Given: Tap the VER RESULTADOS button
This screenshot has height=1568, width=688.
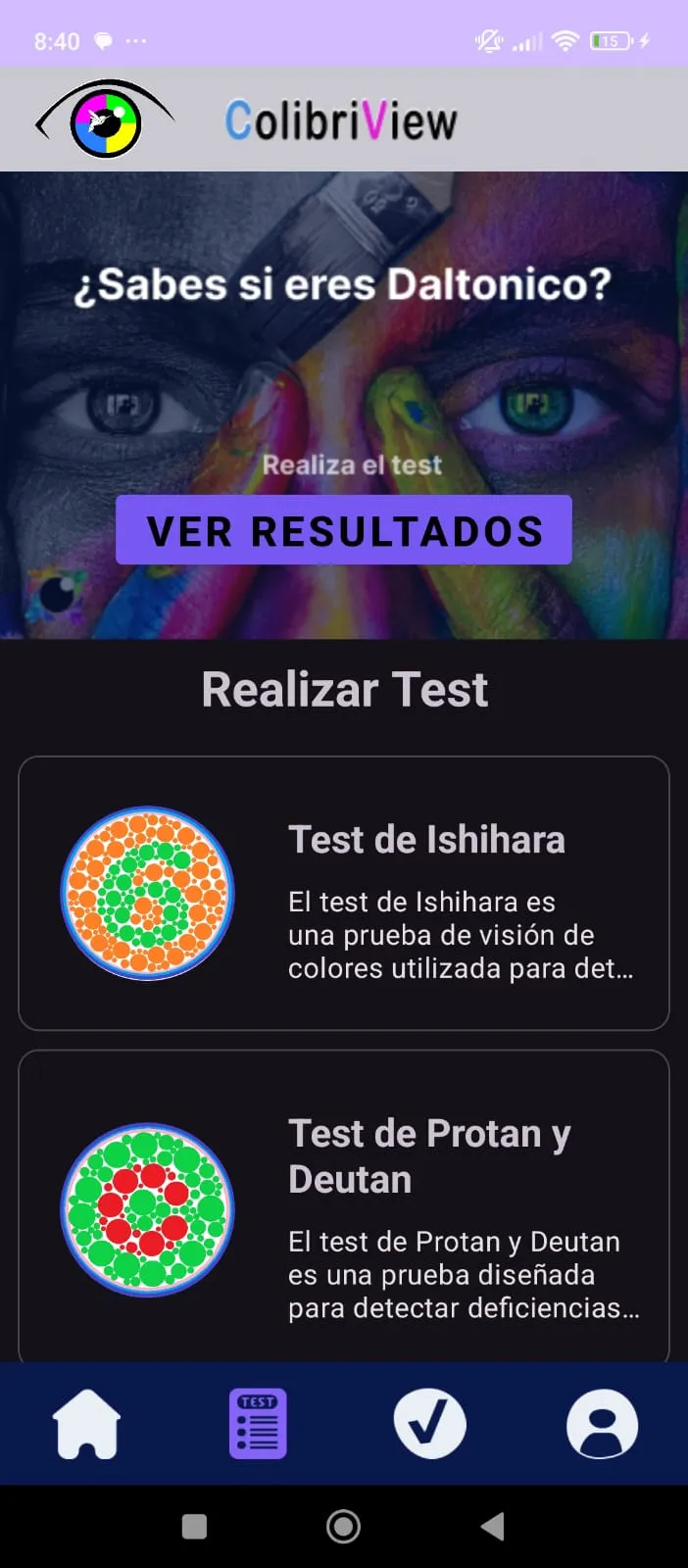Looking at the screenshot, I should [343, 530].
